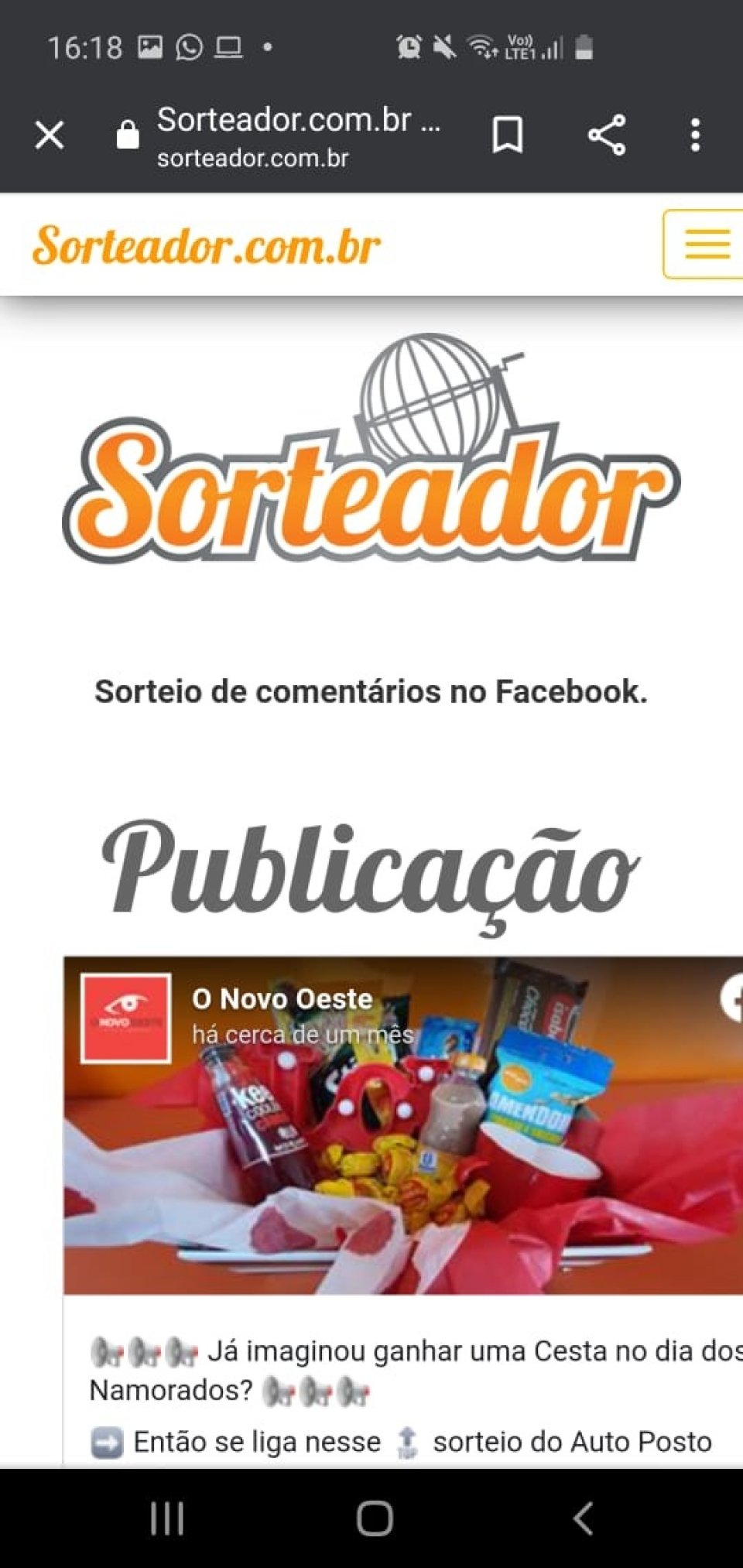Close the in-app browser tab
Image resolution: width=743 pixels, height=1568 pixels.
50,135
